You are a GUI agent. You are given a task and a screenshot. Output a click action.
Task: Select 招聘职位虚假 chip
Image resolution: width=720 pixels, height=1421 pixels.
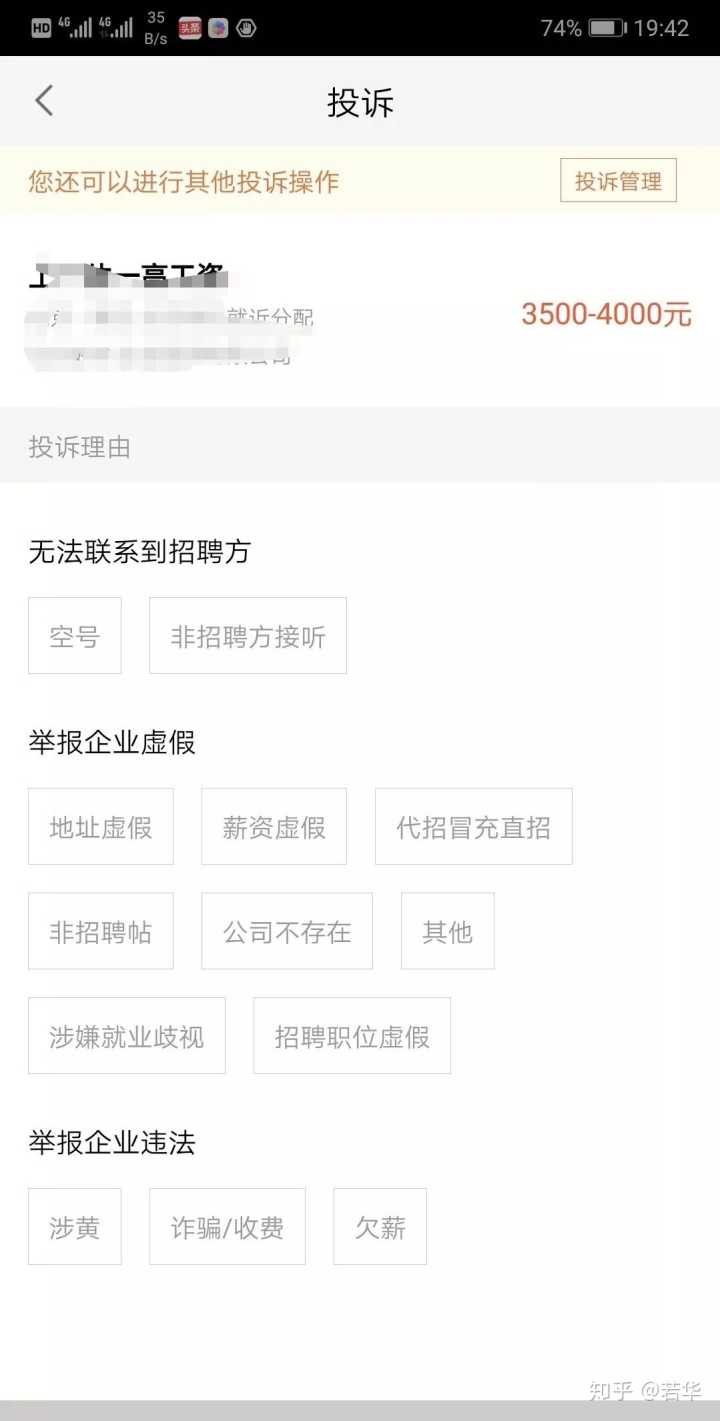(352, 1036)
